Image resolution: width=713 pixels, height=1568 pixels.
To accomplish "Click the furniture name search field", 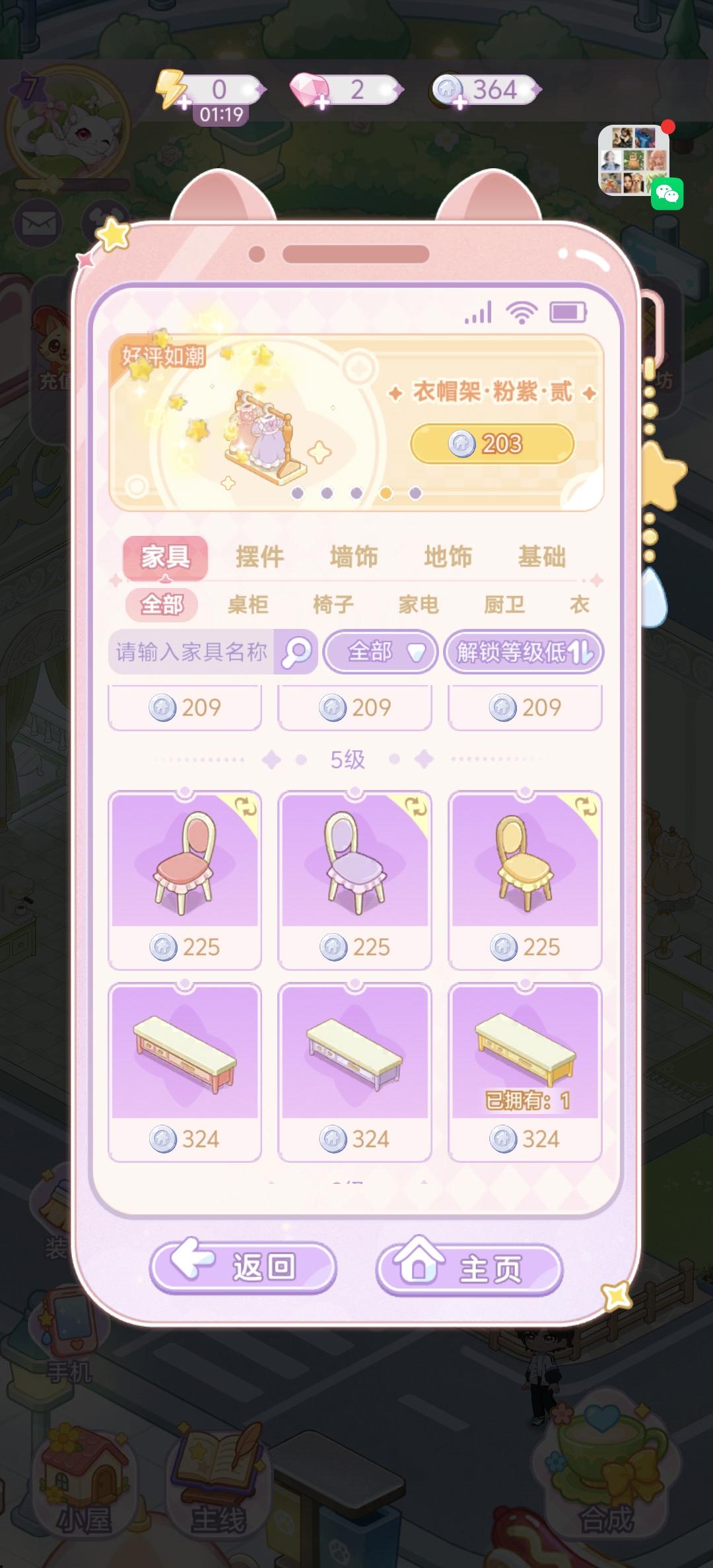I will 191,652.
